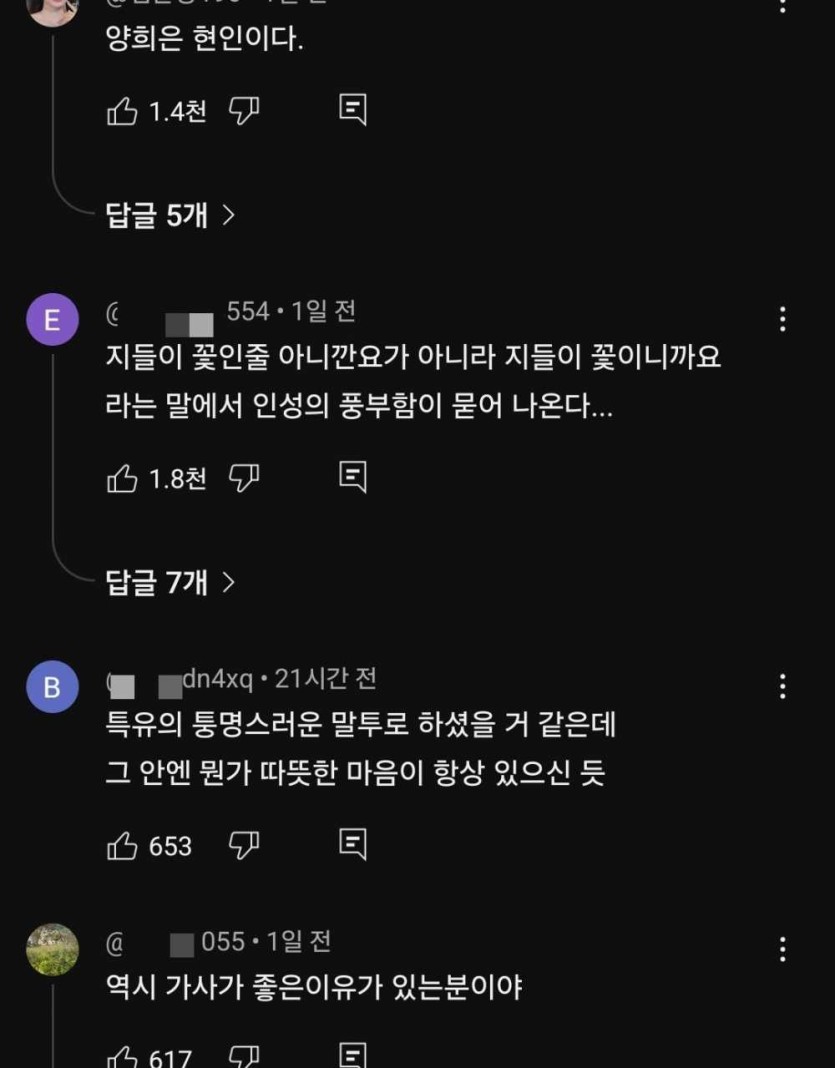Dislike the comment with 653 likes
The width and height of the screenshot is (835, 1068).
[244, 846]
